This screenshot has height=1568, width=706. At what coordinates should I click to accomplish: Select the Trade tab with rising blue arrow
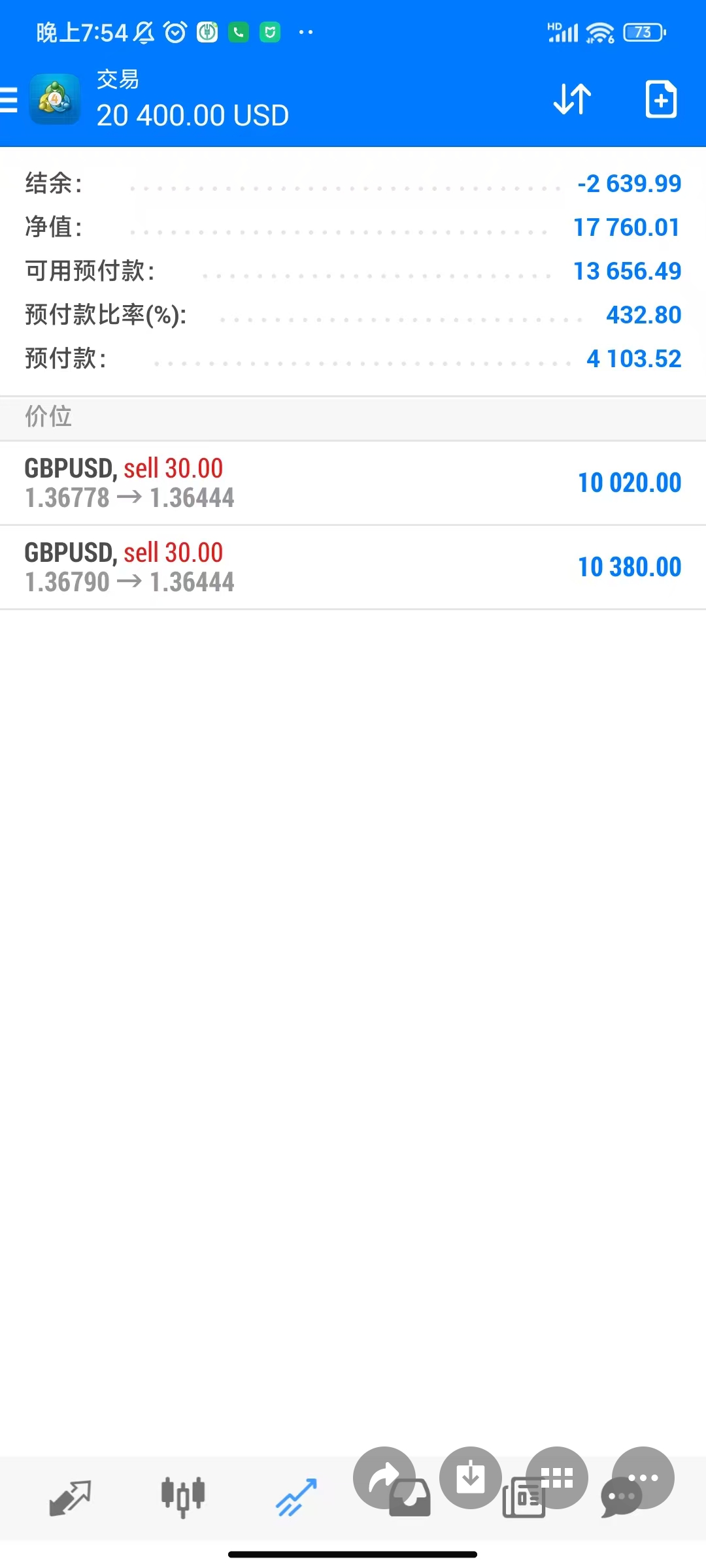[296, 1497]
